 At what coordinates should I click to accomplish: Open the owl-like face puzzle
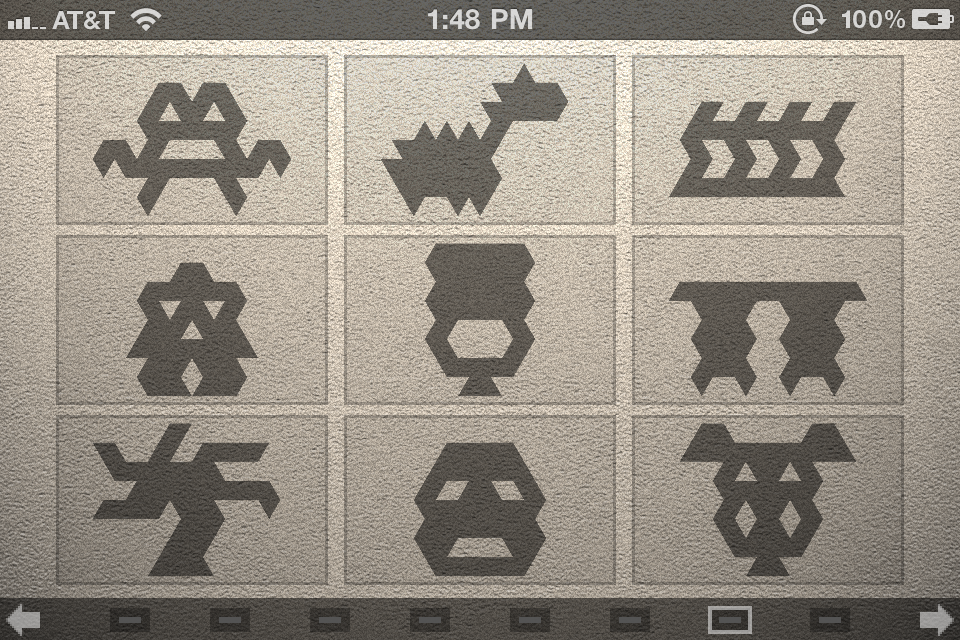pyautogui.click(x=192, y=320)
